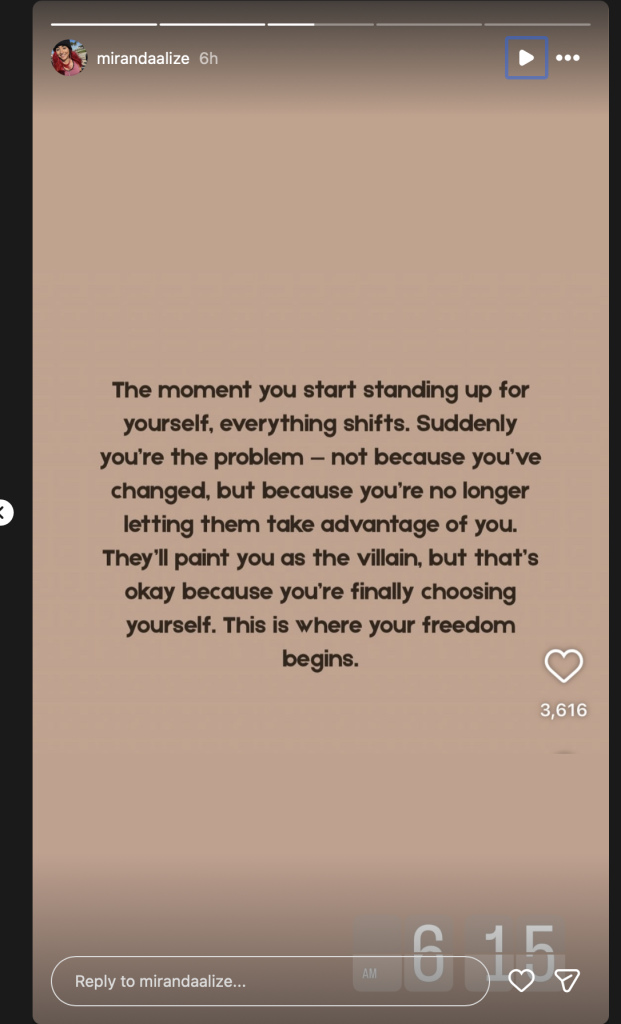Share the story via paper plane icon
This screenshot has width=621, height=1024.
[x=567, y=980]
